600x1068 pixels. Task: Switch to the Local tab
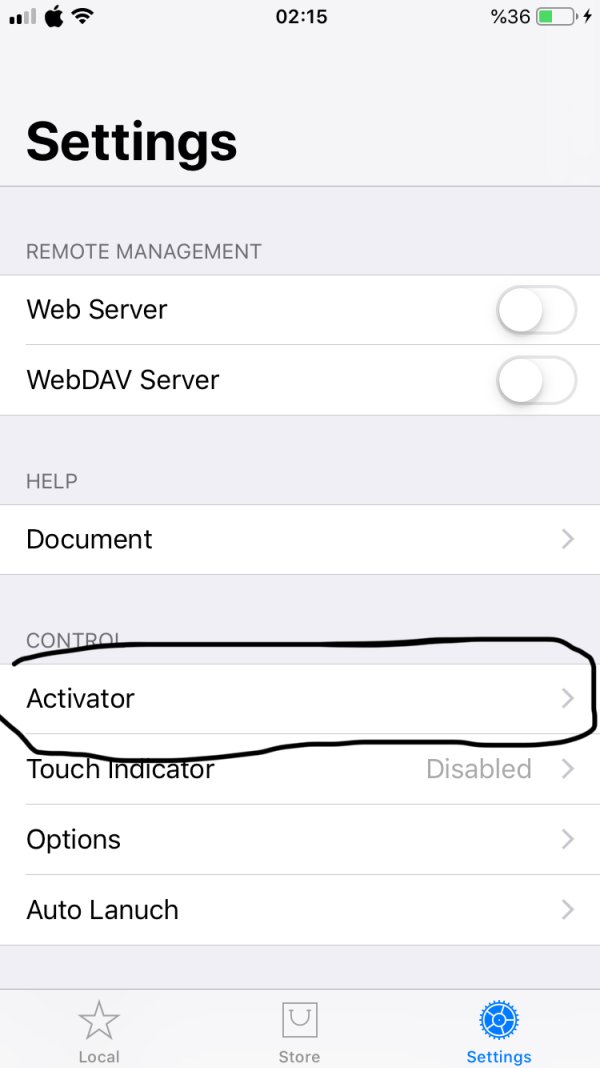click(x=99, y=1031)
